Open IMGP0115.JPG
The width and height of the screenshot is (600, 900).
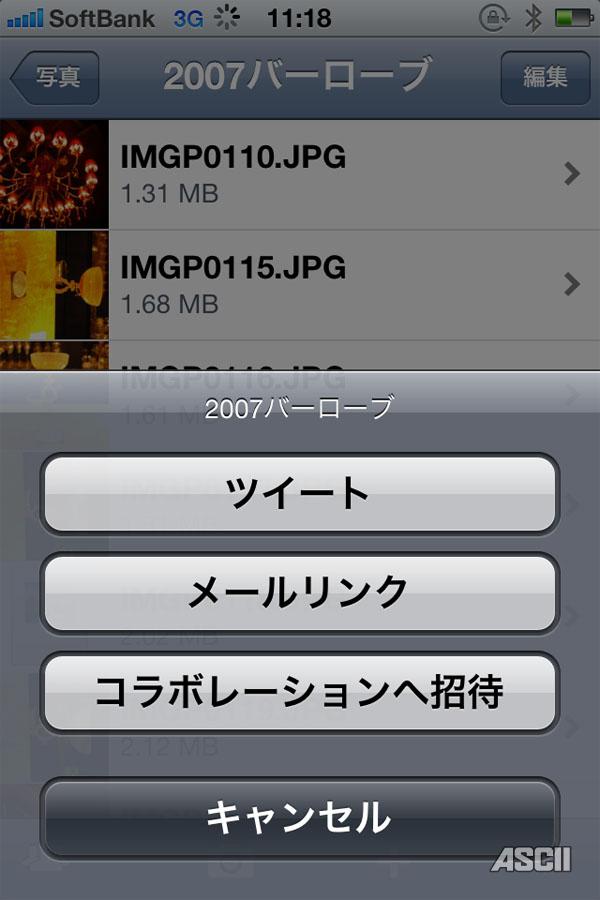[x=300, y=284]
